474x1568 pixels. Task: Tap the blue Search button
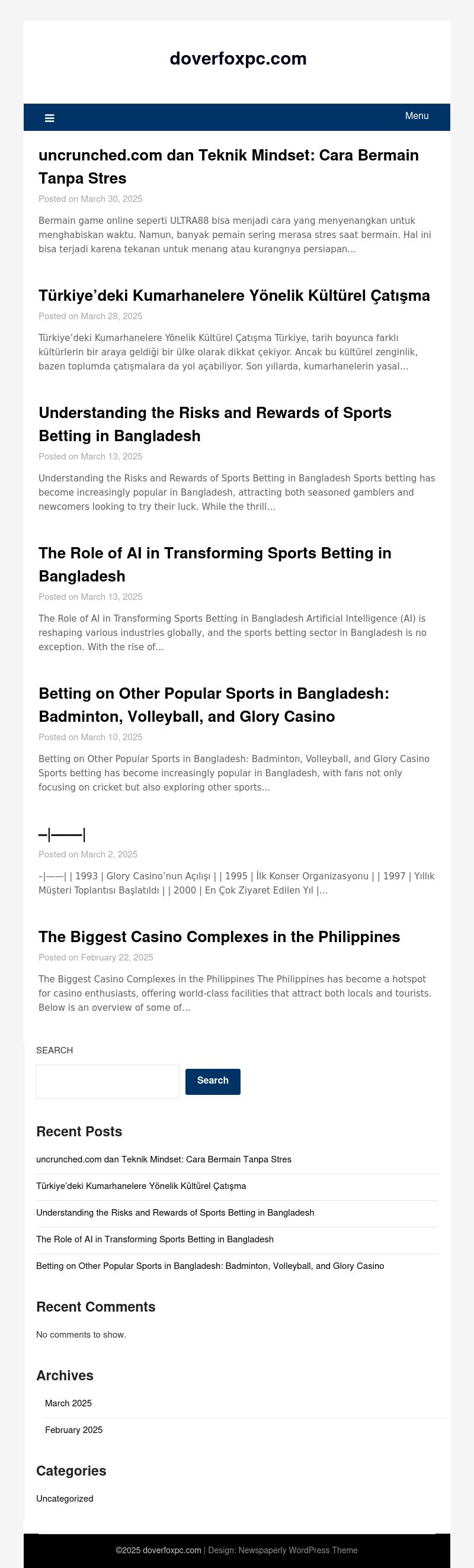[213, 1081]
